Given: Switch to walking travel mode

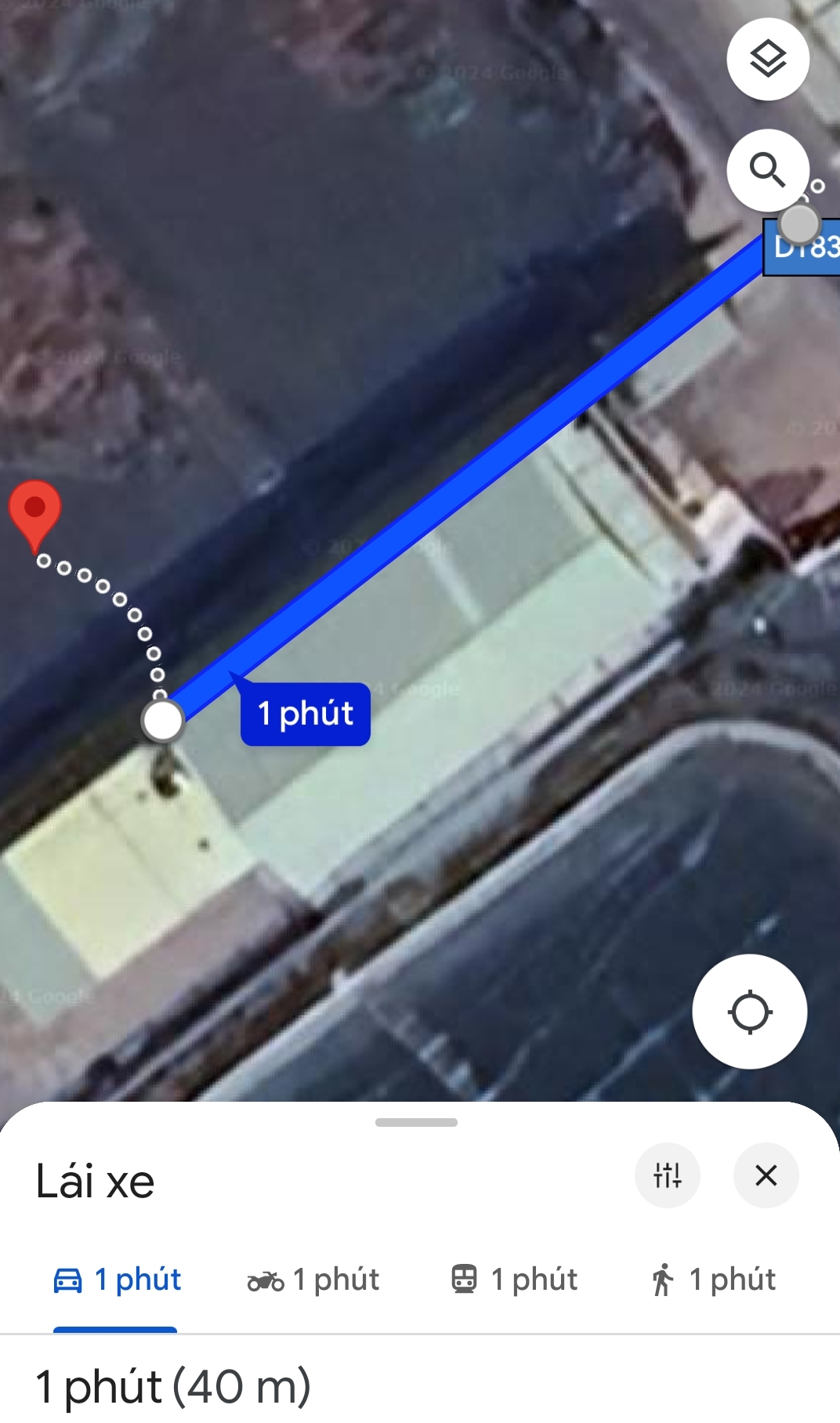Looking at the screenshot, I should (713, 1280).
